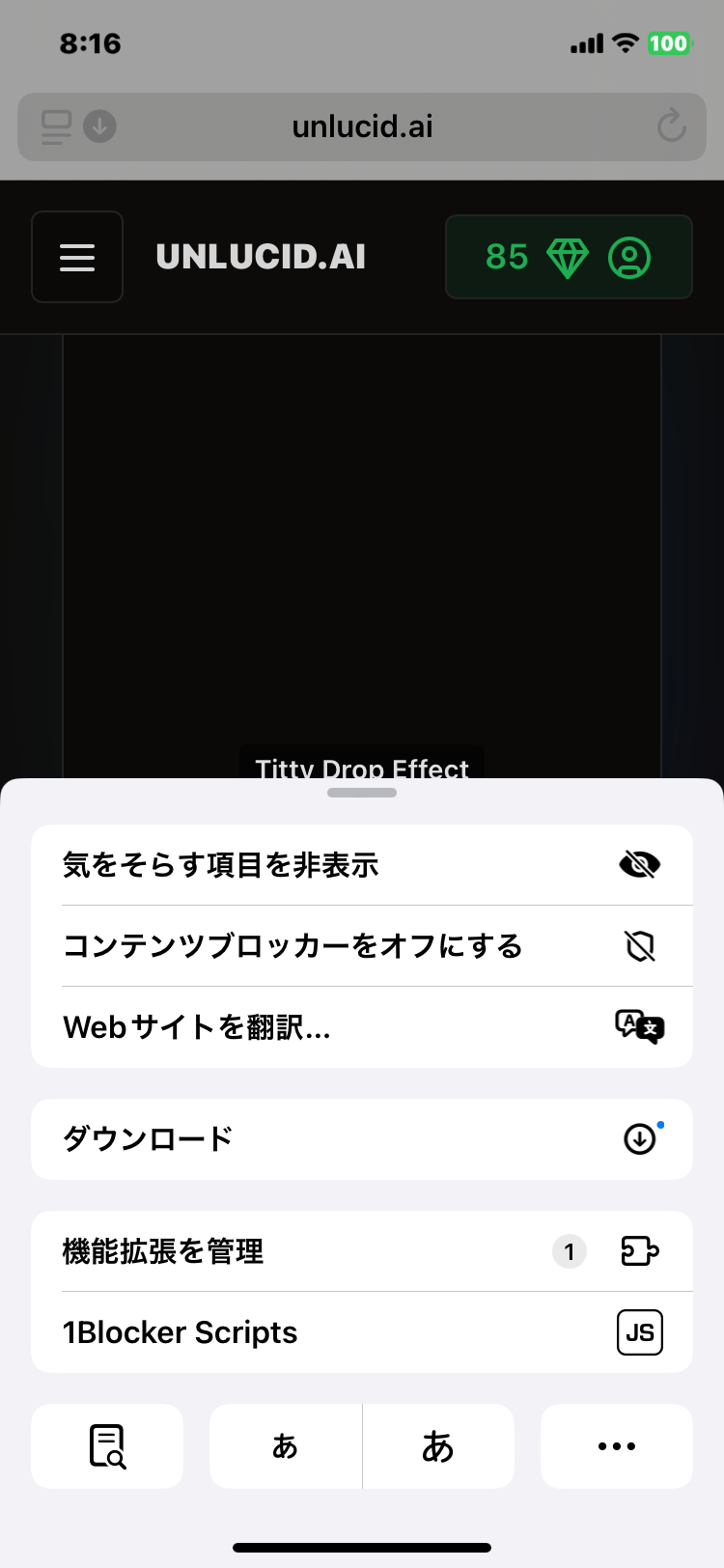Viewport: 724px width, 1568px height.
Task: Open the user account profile icon
Action: click(x=629, y=257)
